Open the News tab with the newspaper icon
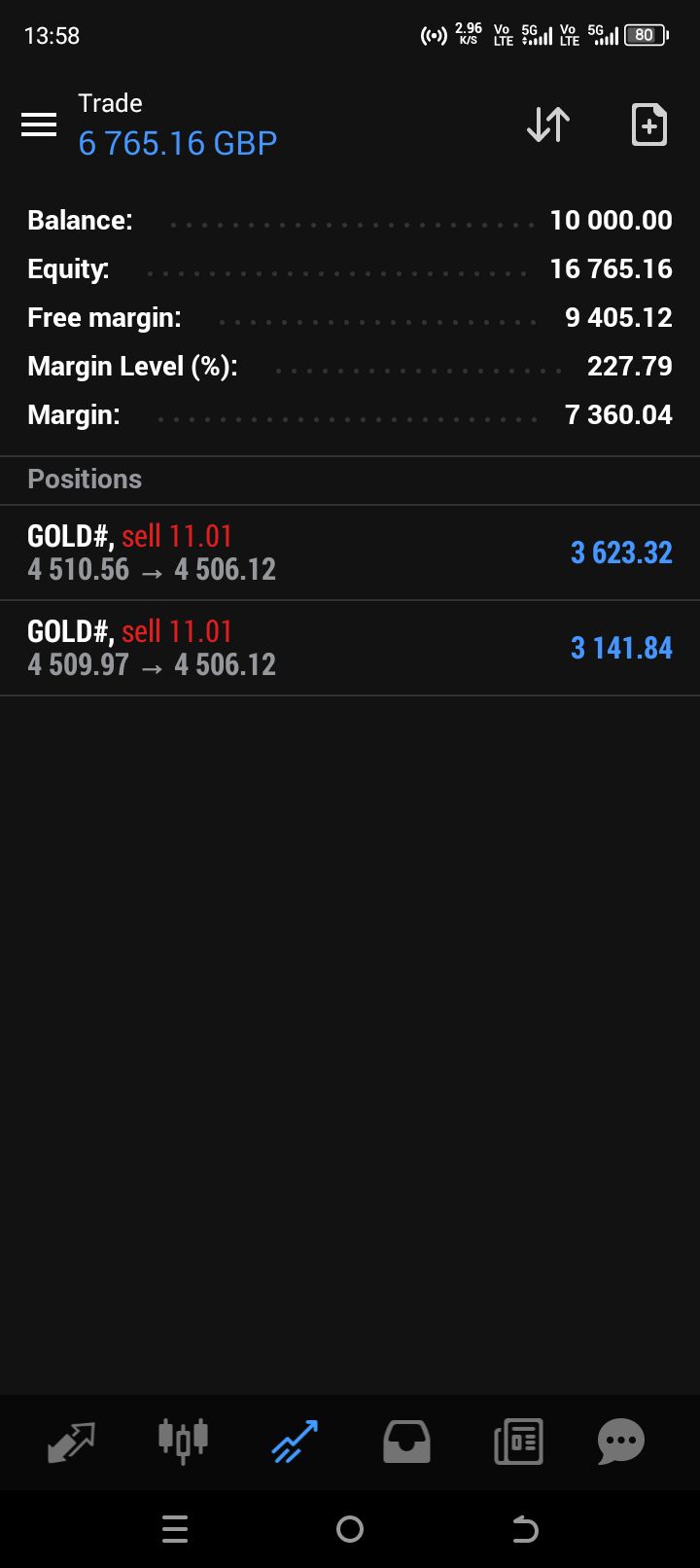The height and width of the screenshot is (1568, 700). [518, 1442]
